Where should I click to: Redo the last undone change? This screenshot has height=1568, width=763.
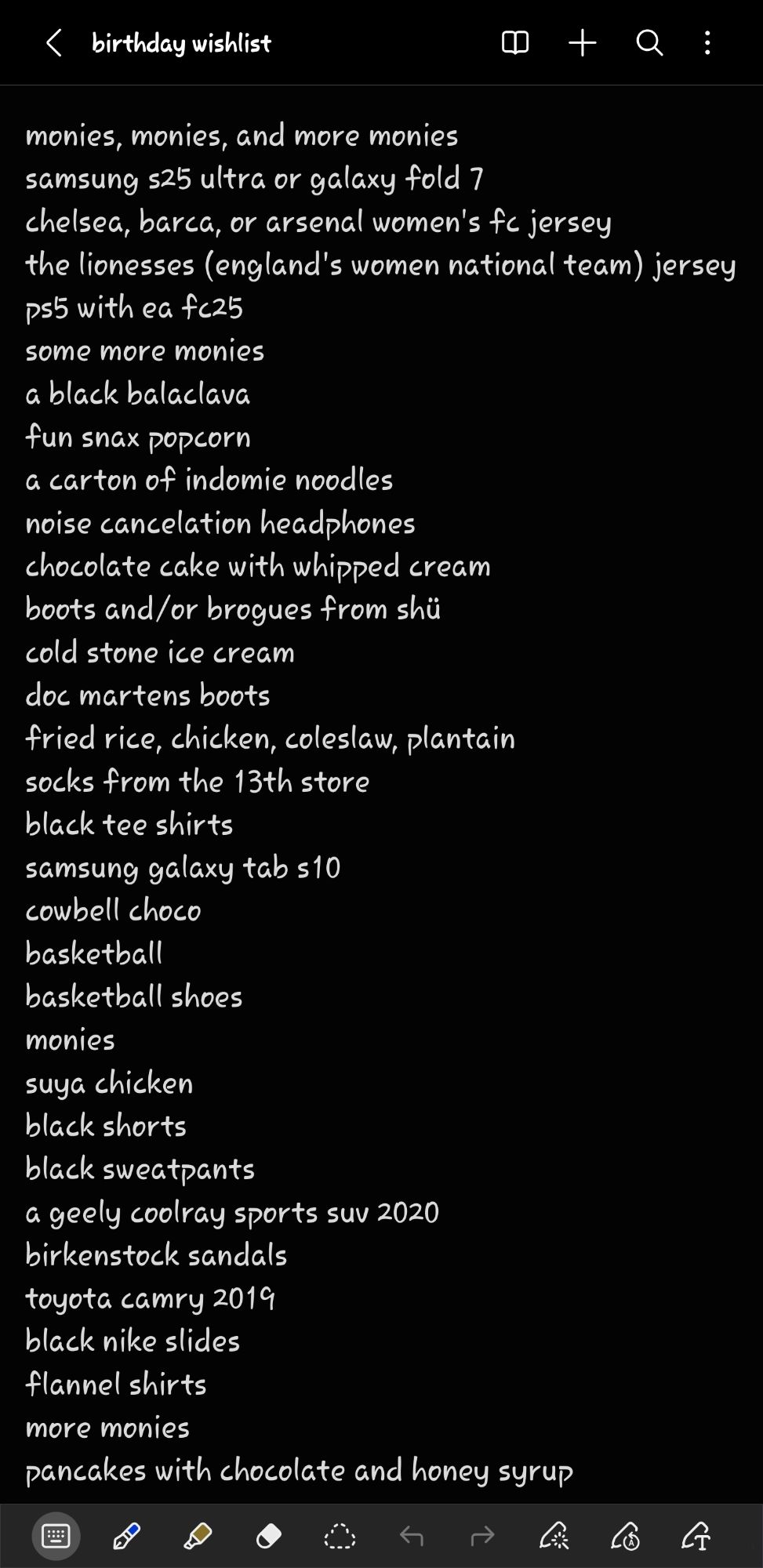[x=482, y=1536]
